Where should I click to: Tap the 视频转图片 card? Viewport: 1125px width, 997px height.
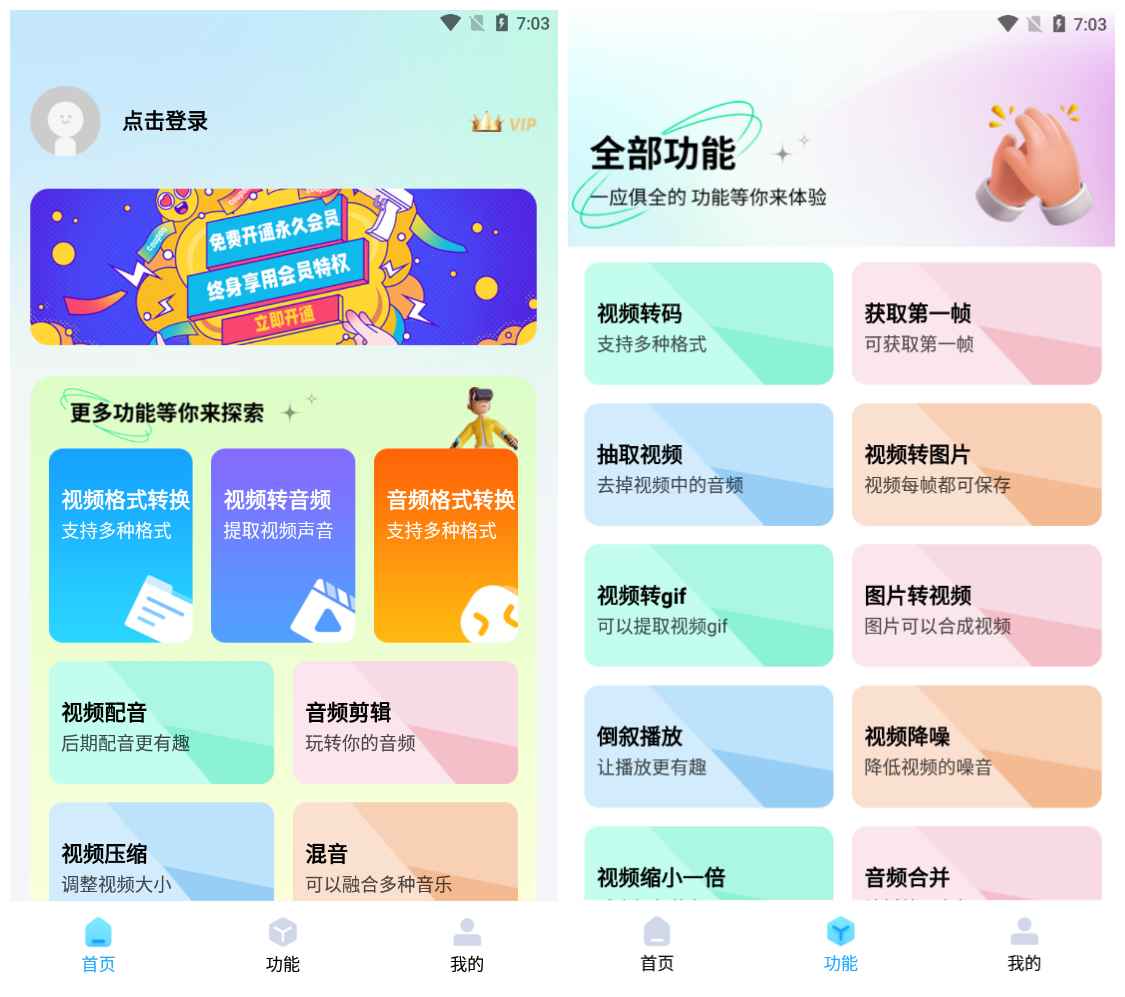click(976, 465)
